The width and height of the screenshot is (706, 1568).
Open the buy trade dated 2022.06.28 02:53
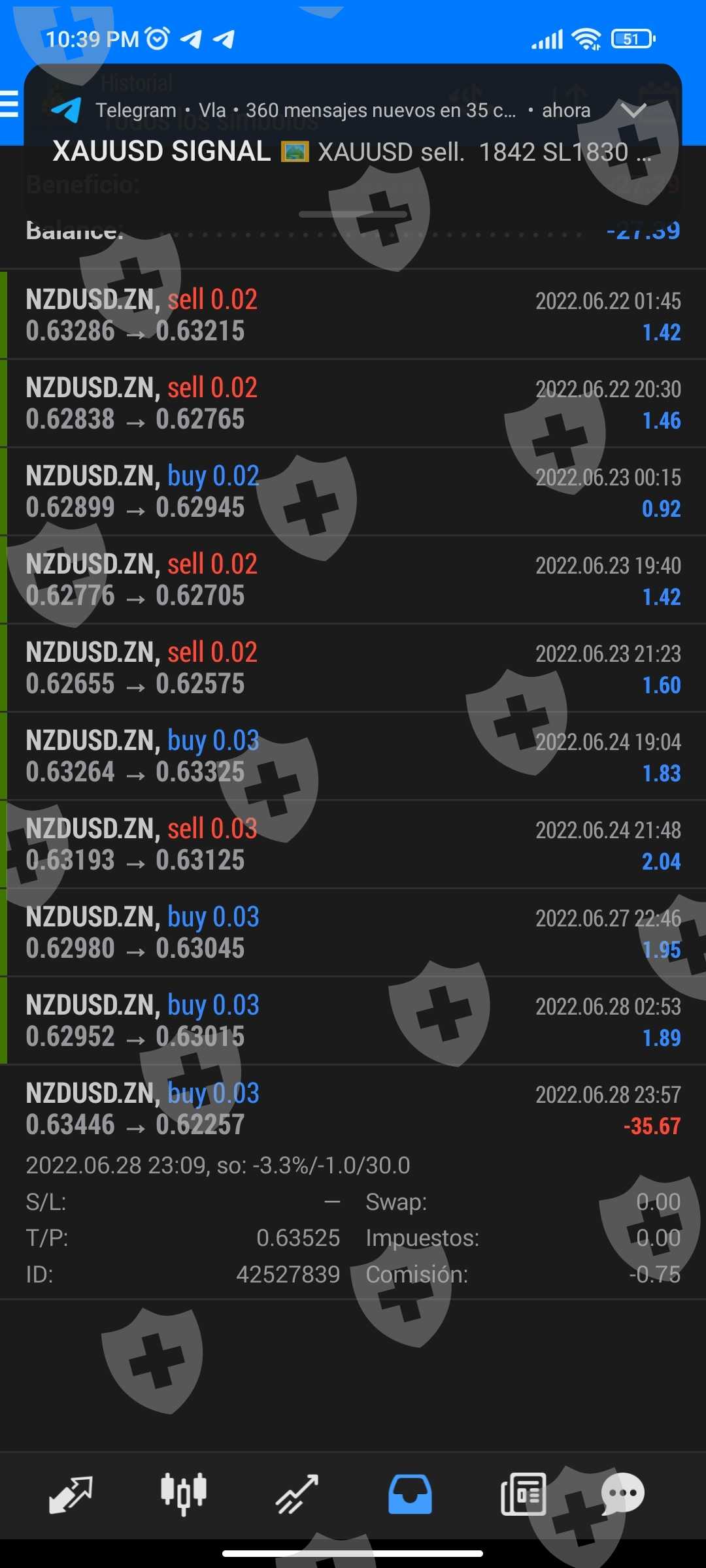[353, 1021]
